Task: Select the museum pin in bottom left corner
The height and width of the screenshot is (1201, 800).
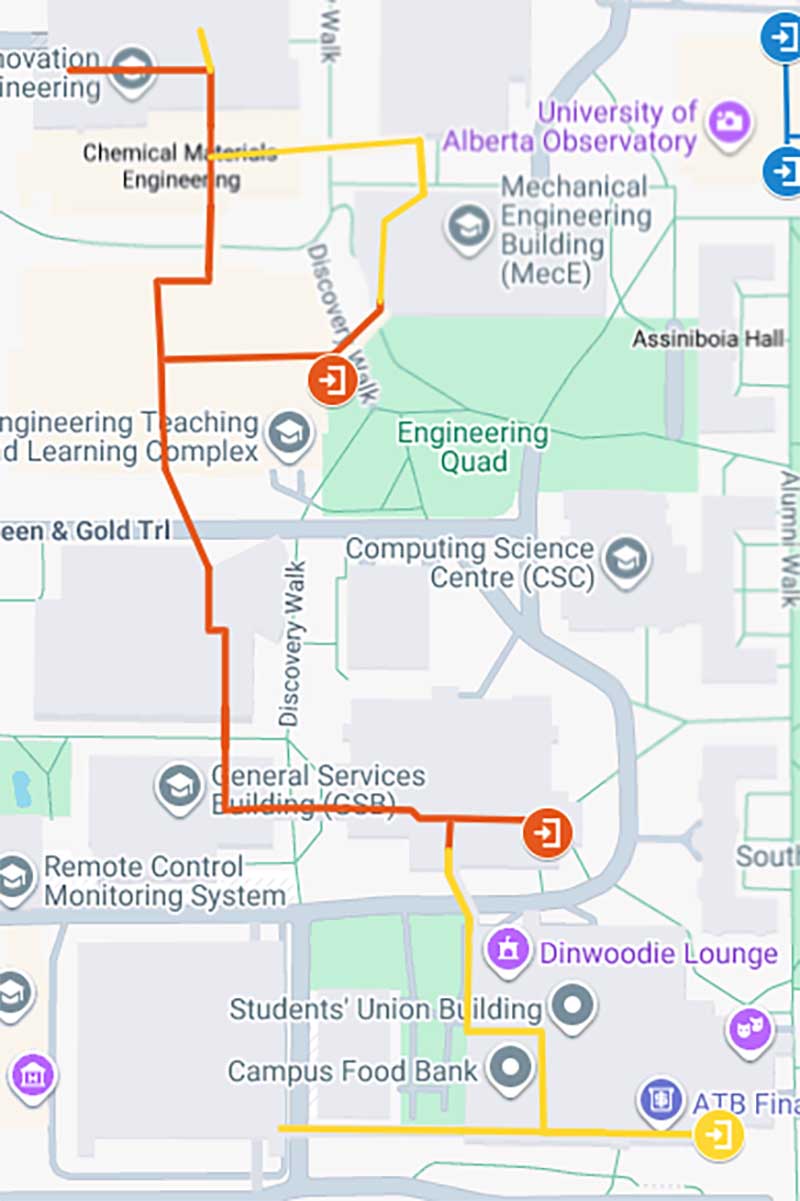Action: [32, 1074]
